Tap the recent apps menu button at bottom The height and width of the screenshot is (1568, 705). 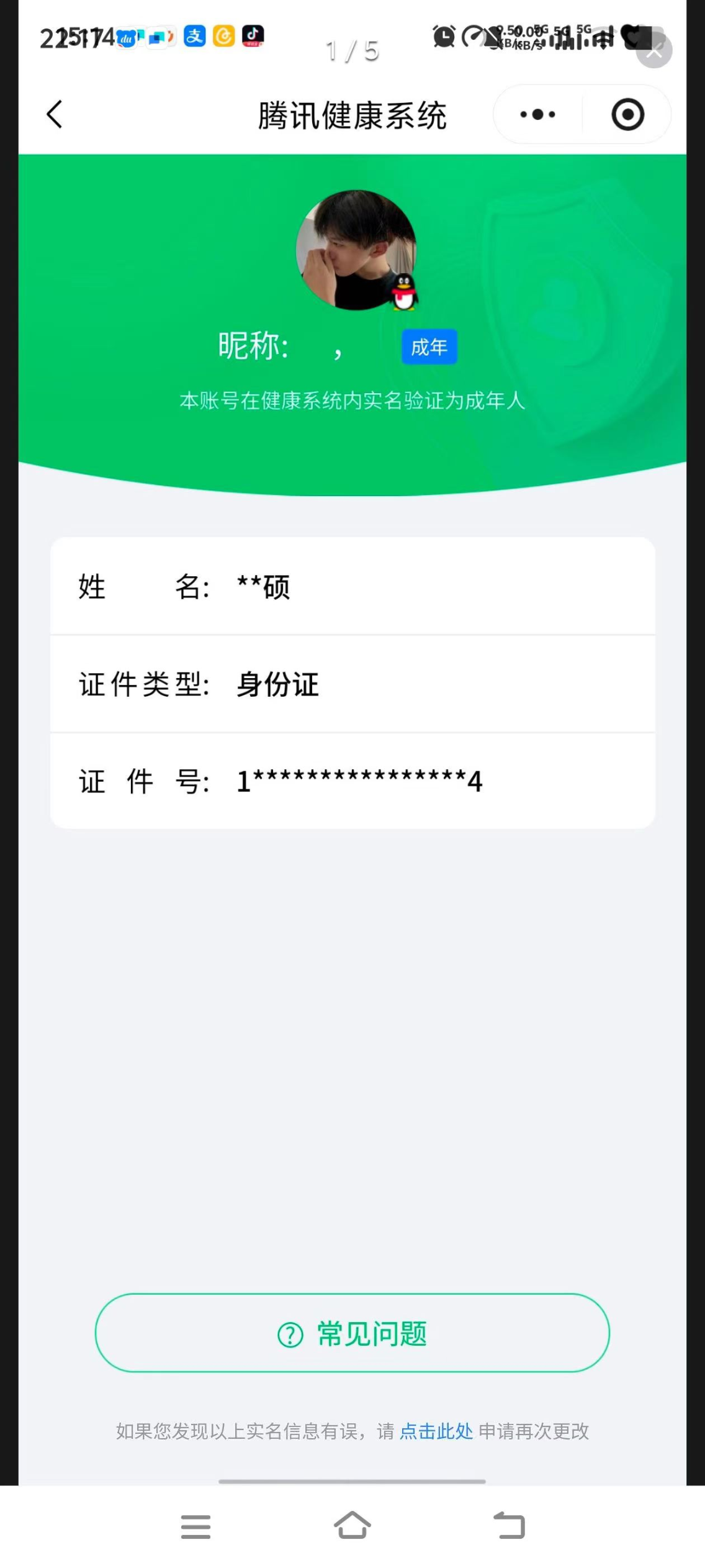click(x=195, y=1527)
